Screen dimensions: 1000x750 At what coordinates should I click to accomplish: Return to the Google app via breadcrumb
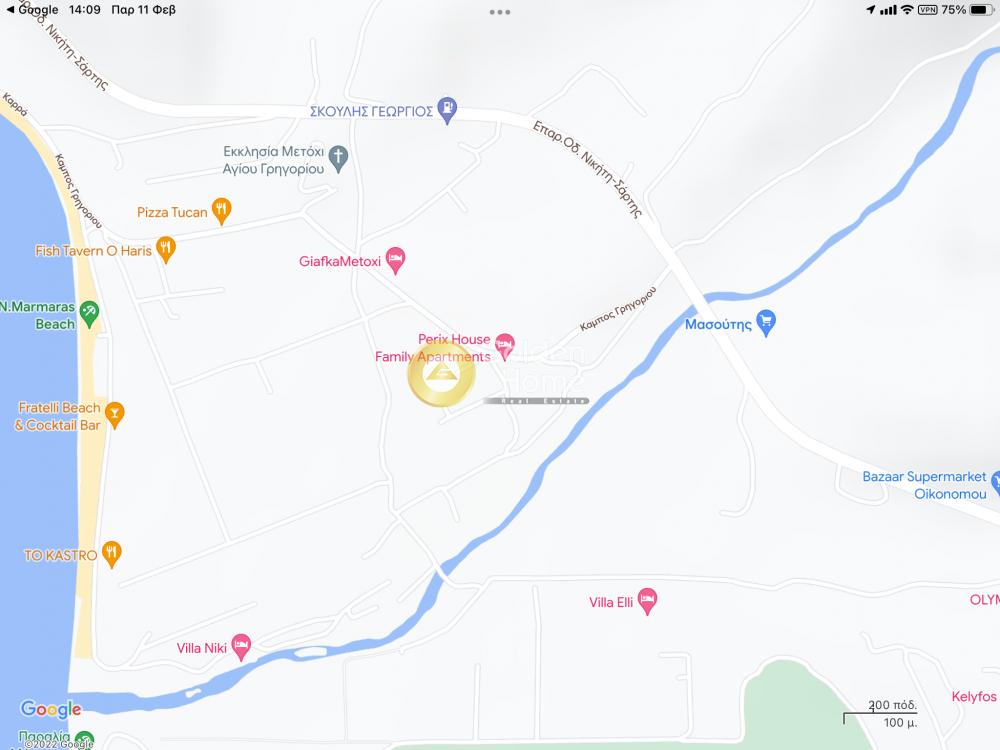click(33, 9)
